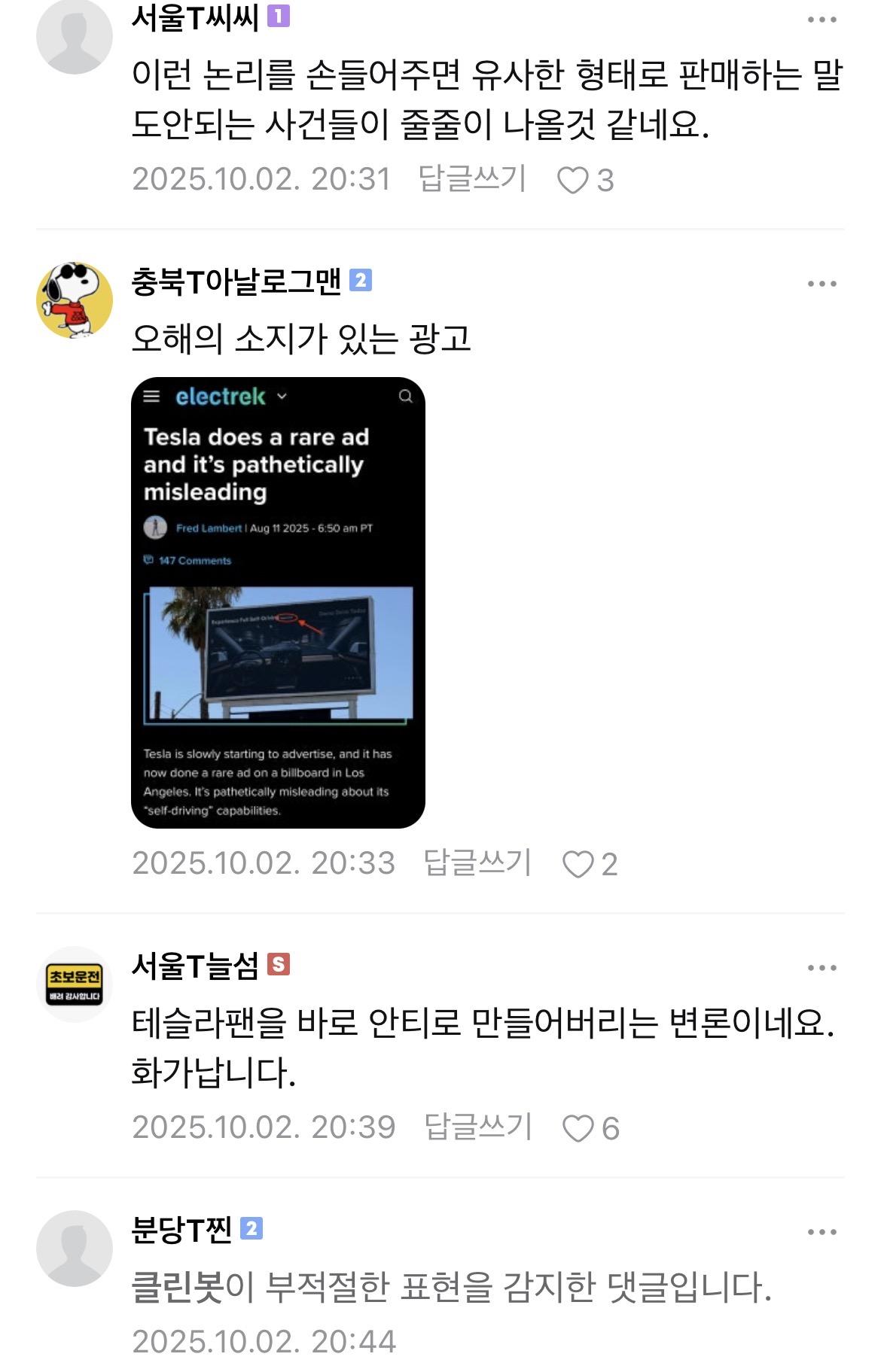Screen dimensions: 881x1372
Task: Open overflow menu on 분당T찐's comment
Action: tap(822, 1232)
